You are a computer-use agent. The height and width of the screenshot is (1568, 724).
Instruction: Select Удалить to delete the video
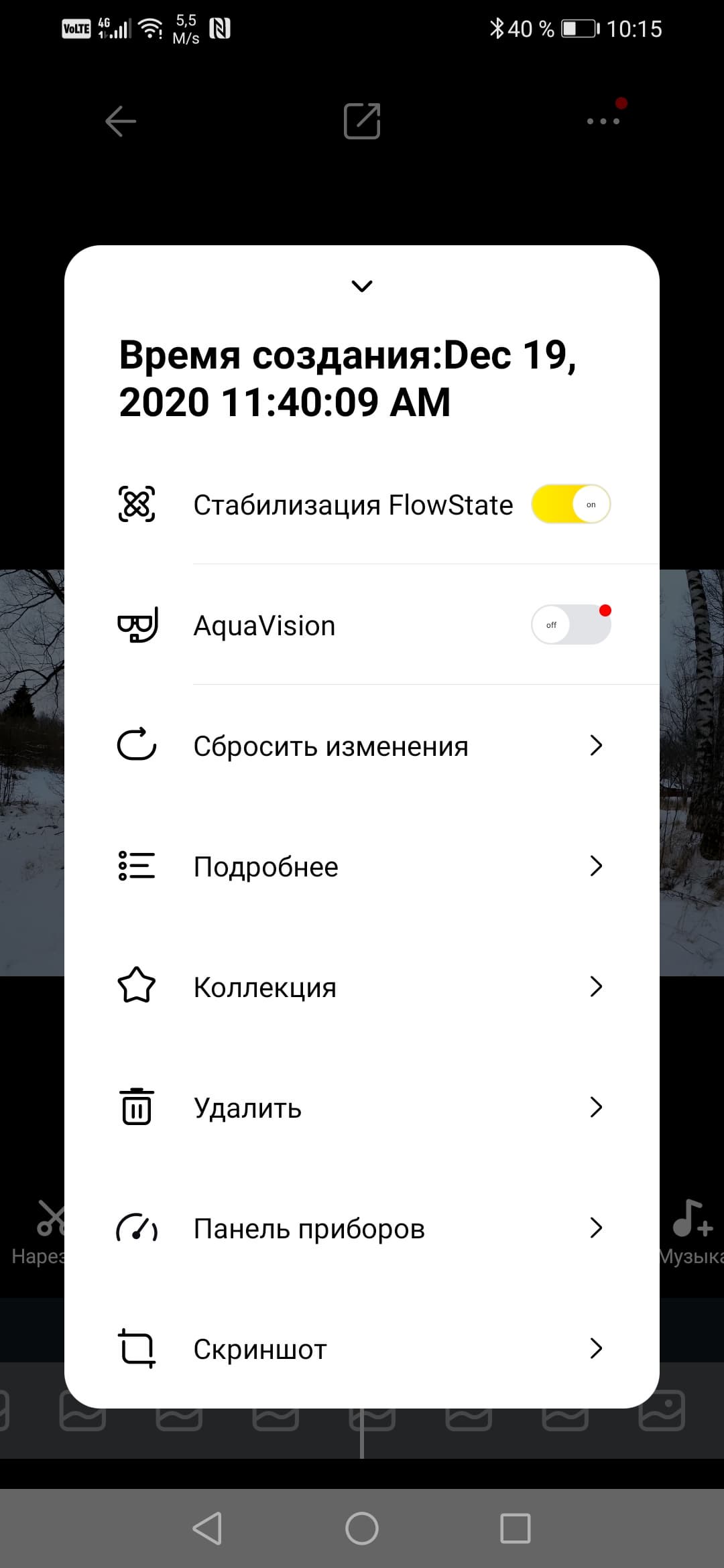click(362, 1108)
